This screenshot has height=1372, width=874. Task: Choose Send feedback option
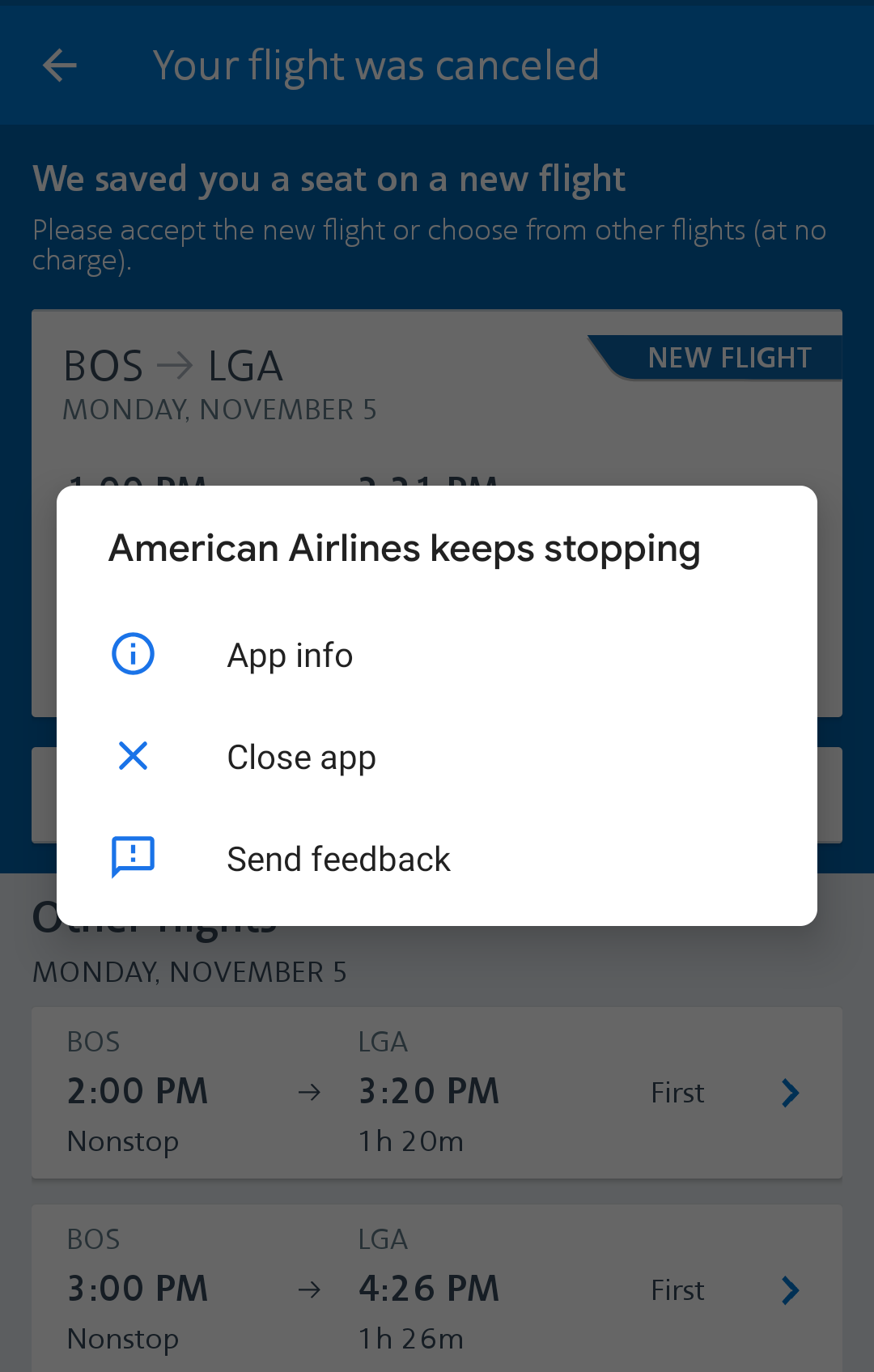click(338, 859)
